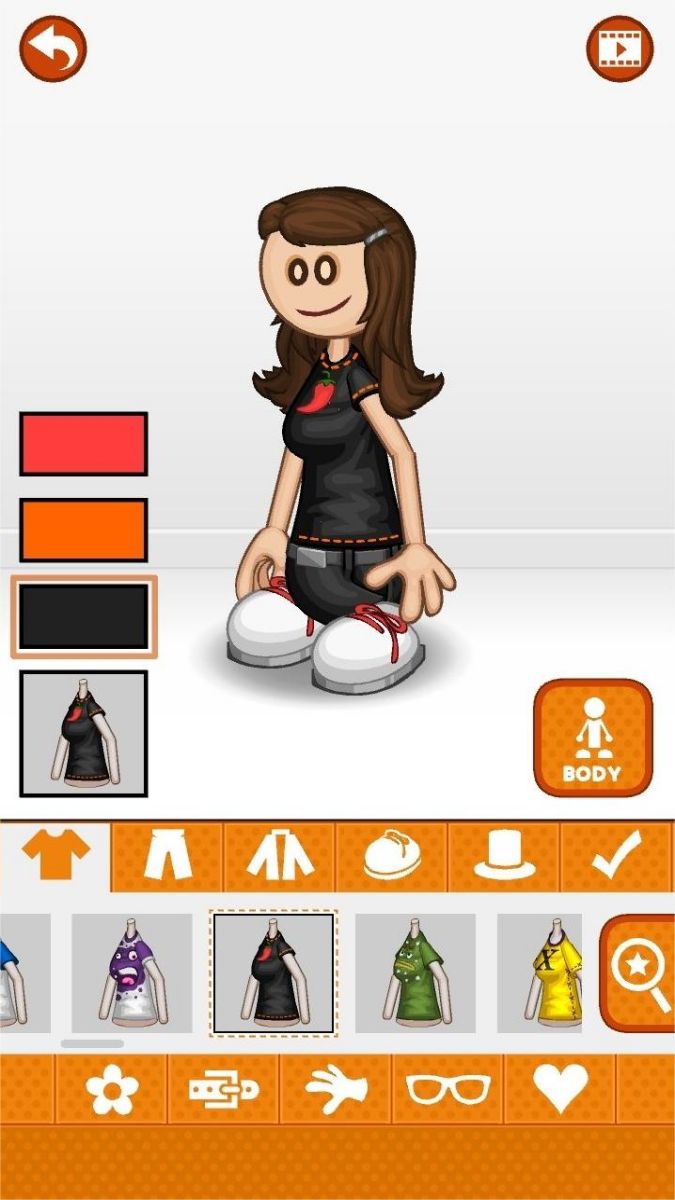675x1200 pixels.
Task: Open the Body editor
Action: [x=592, y=738]
